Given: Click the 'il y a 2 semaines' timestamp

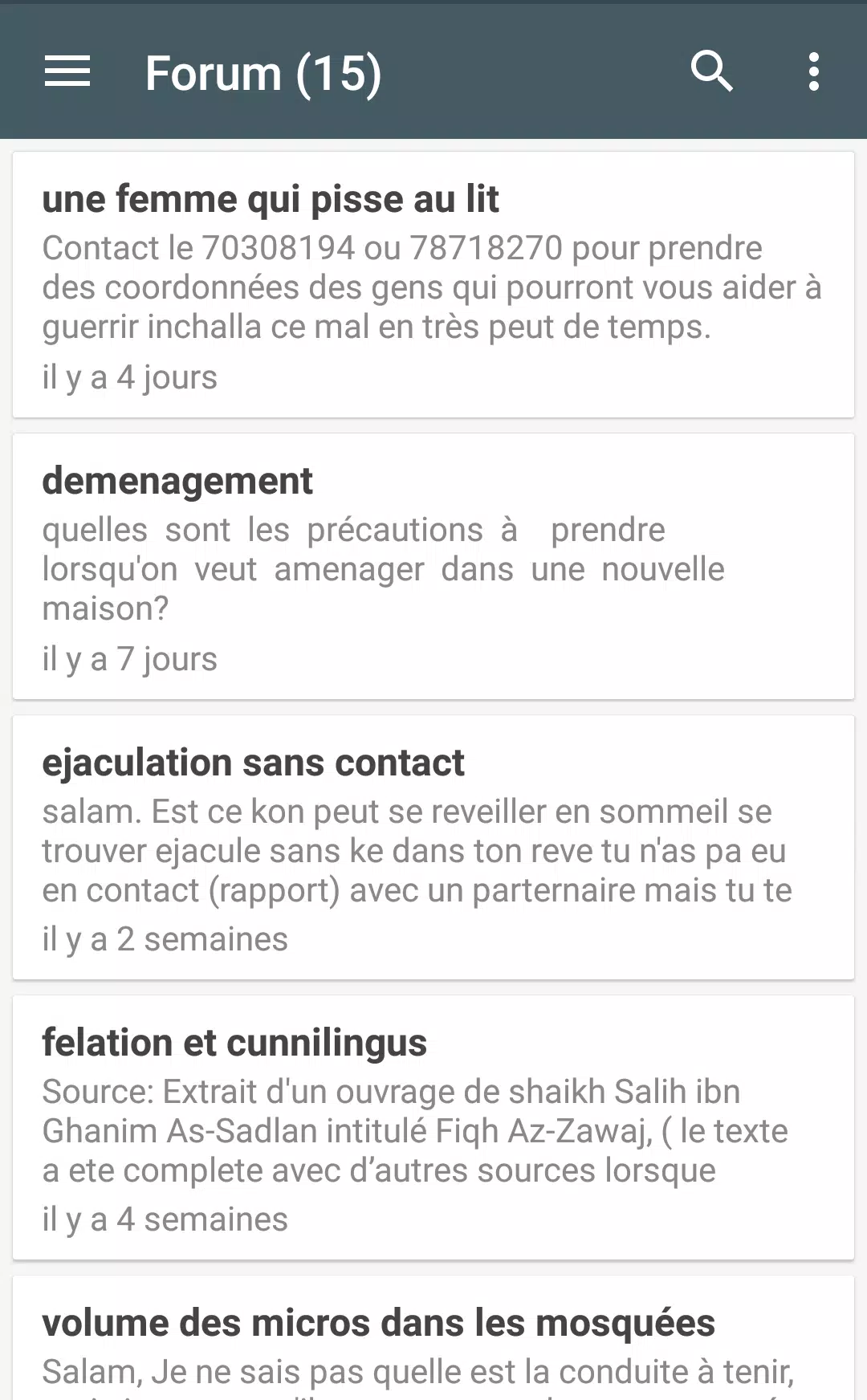Looking at the screenshot, I should pyautogui.click(x=165, y=938).
